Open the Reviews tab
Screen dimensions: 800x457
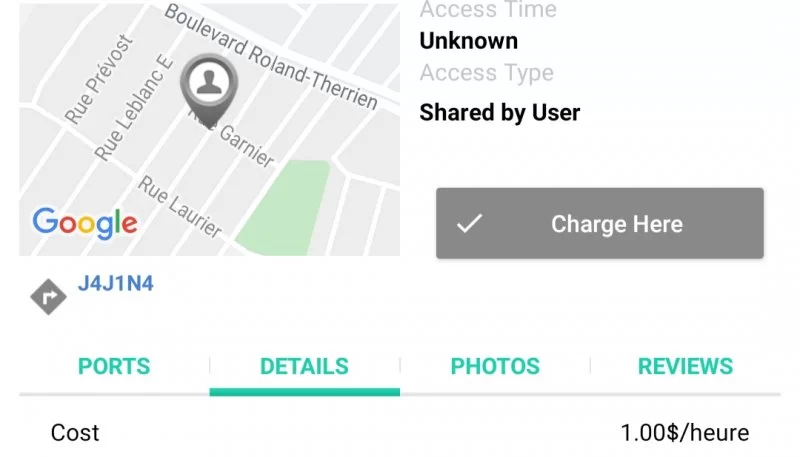(685, 366)
